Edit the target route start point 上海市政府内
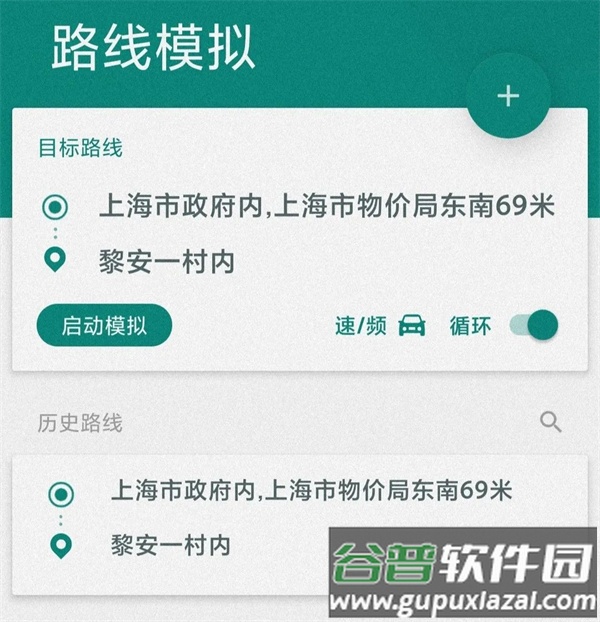600x622 pixels. pyautogui.click(x=325, y=207)
